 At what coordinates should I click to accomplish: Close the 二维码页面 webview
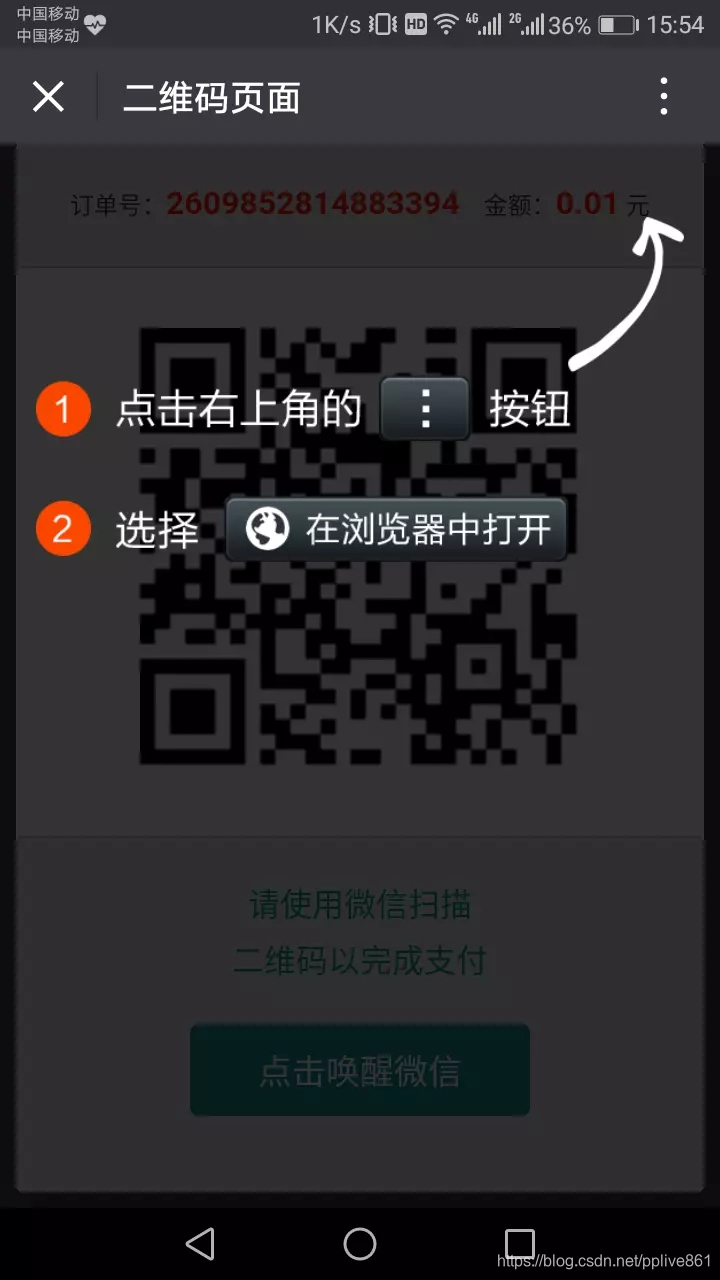point(48,97)
